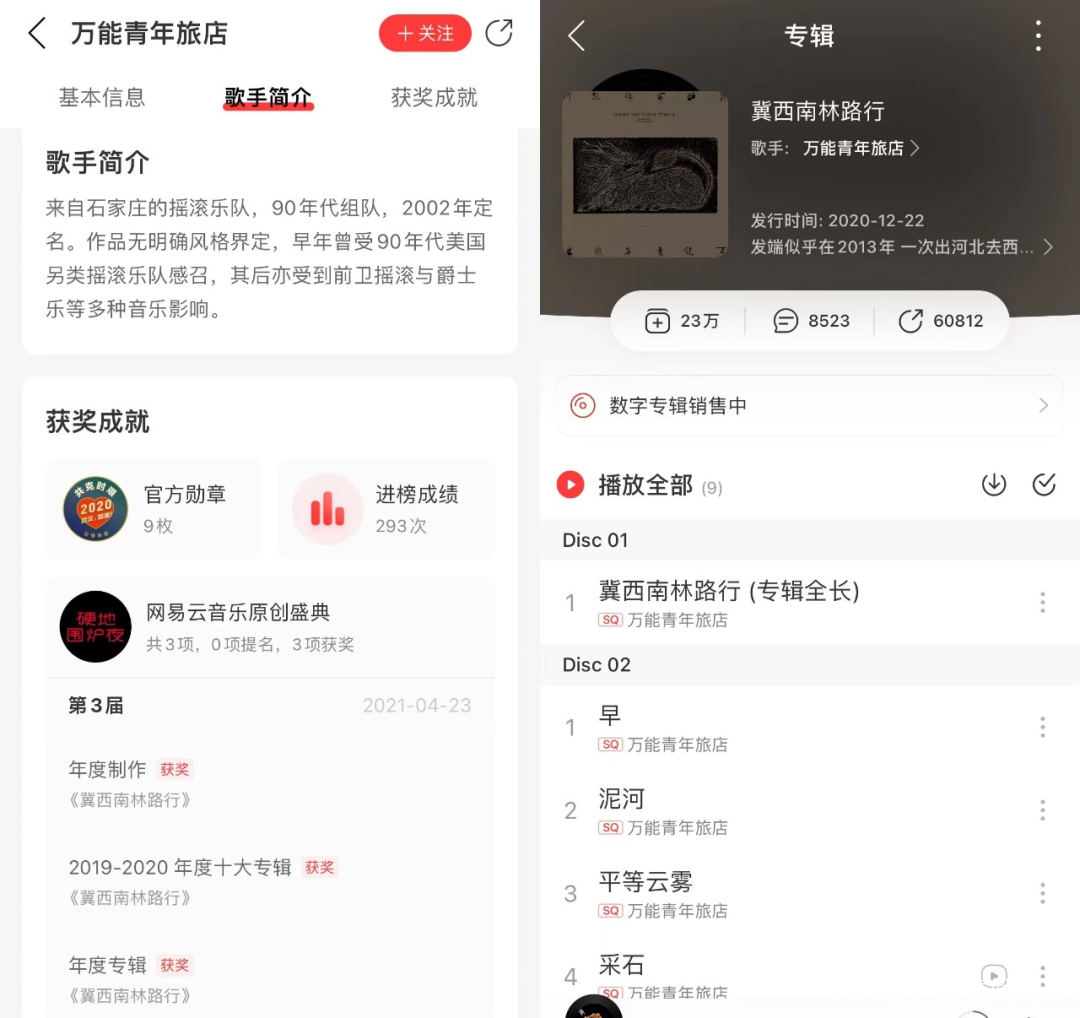Image resolution: width=1080 pixels, height=1018 pixels.
Task: Go back from the 专辑 album page
Action: [x=576, y=36]
